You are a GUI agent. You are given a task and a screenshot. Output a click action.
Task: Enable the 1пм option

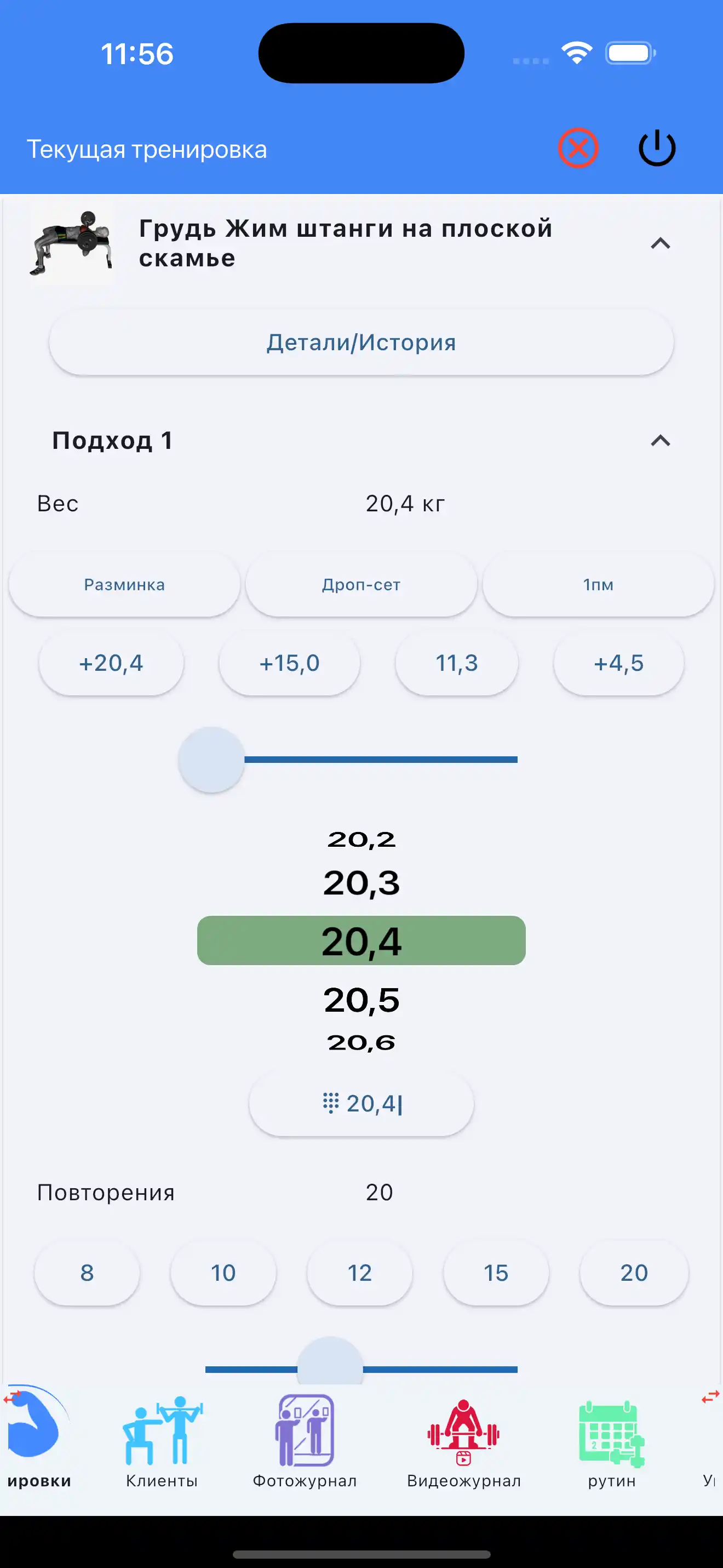597,584
